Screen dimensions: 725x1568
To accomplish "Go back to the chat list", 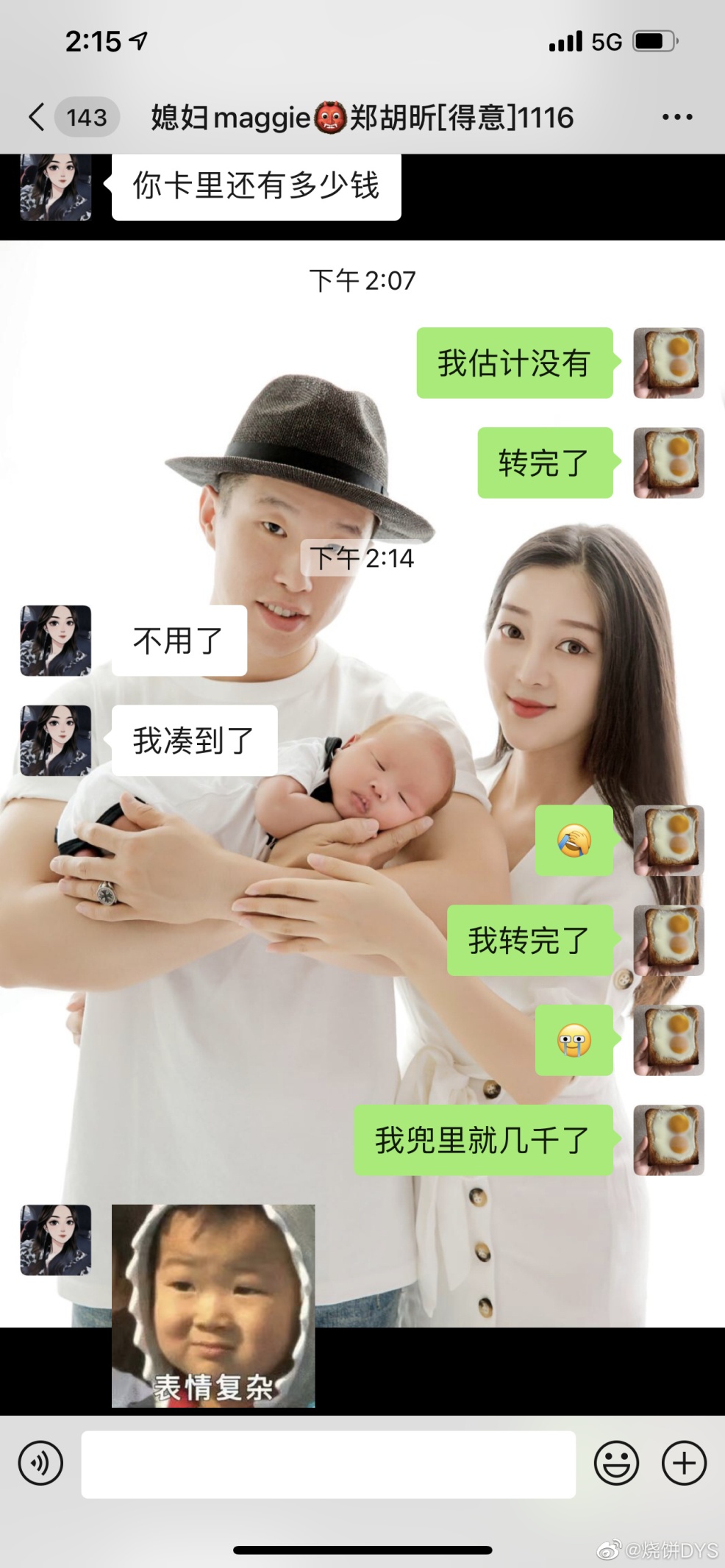I will click(37, 117).
